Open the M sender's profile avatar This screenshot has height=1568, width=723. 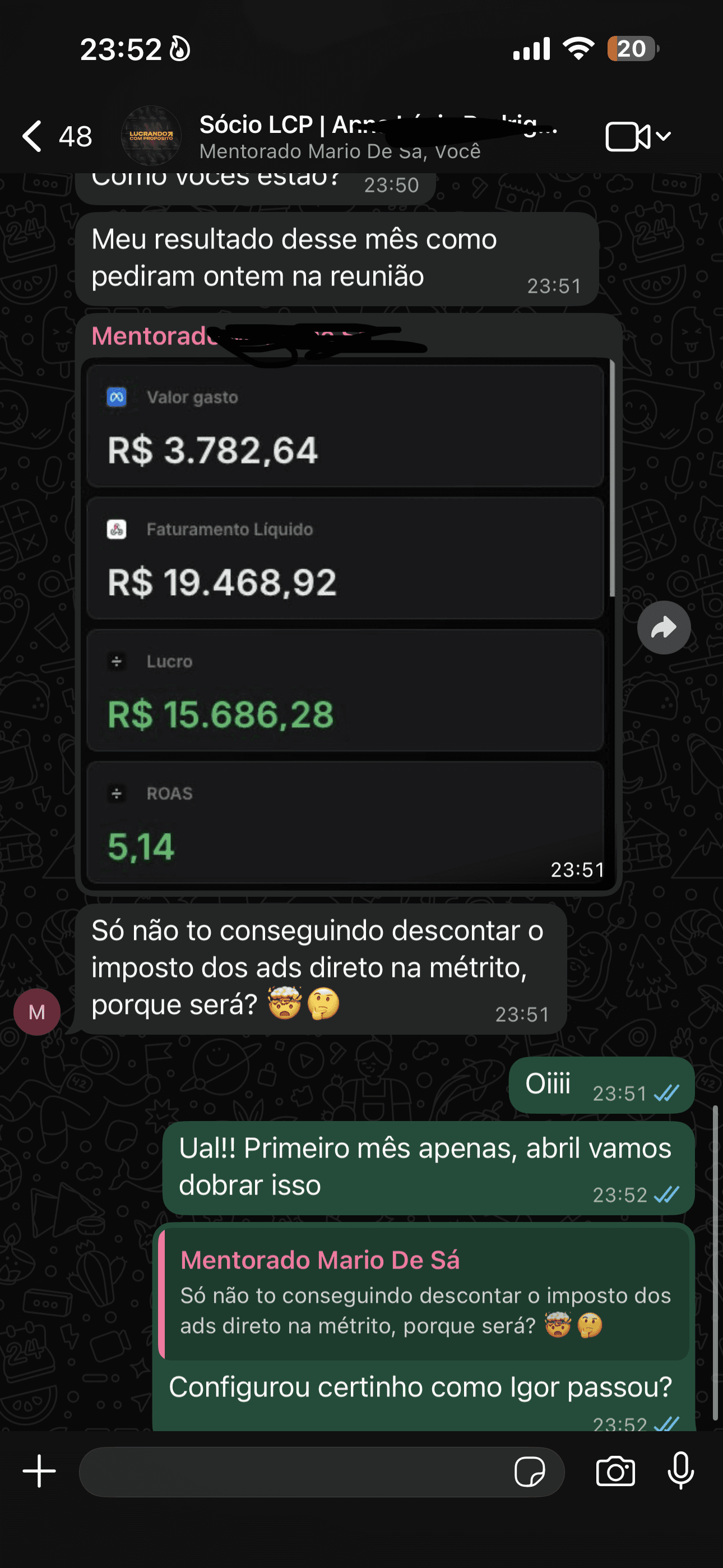click(x=36, y=1012)
